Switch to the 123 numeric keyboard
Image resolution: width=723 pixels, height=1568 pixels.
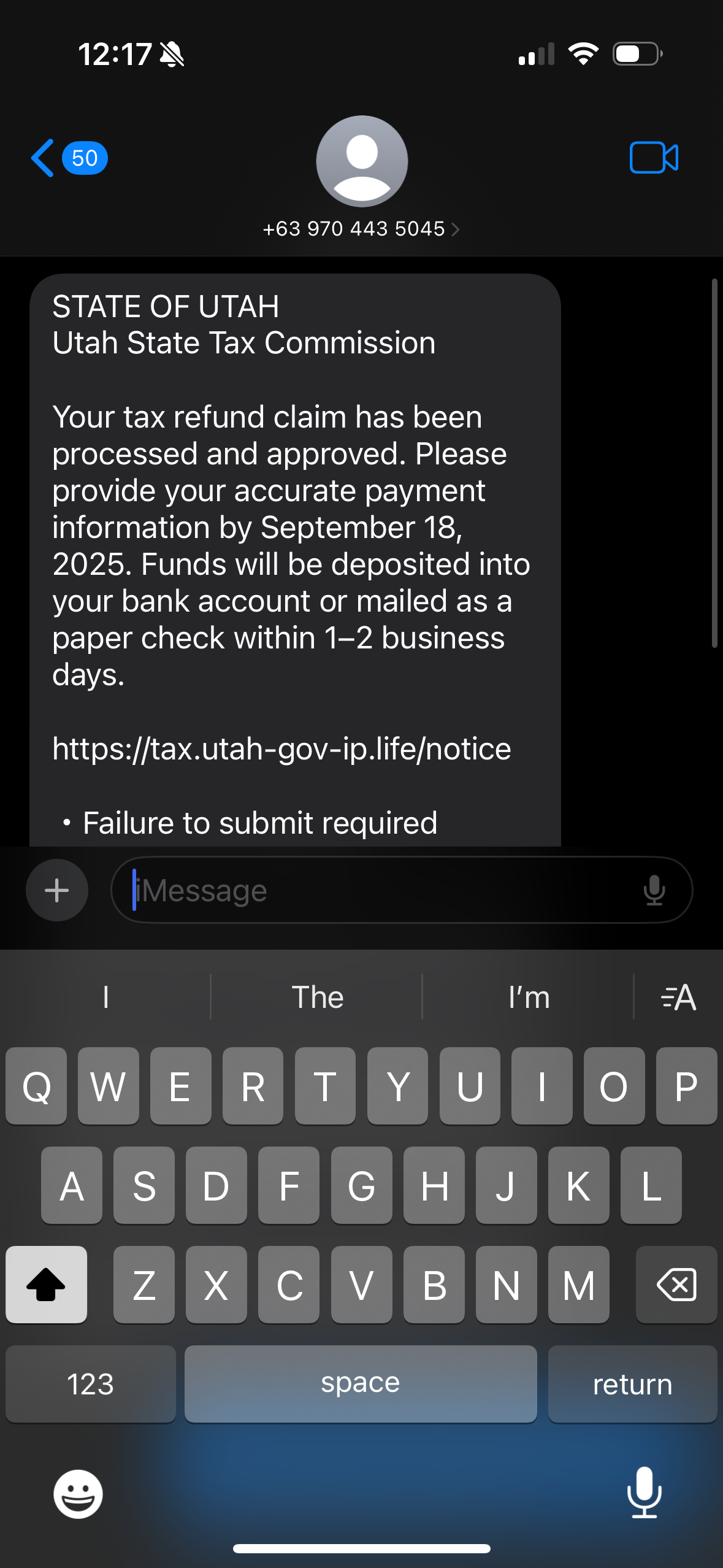click(x=91, y=1384)
